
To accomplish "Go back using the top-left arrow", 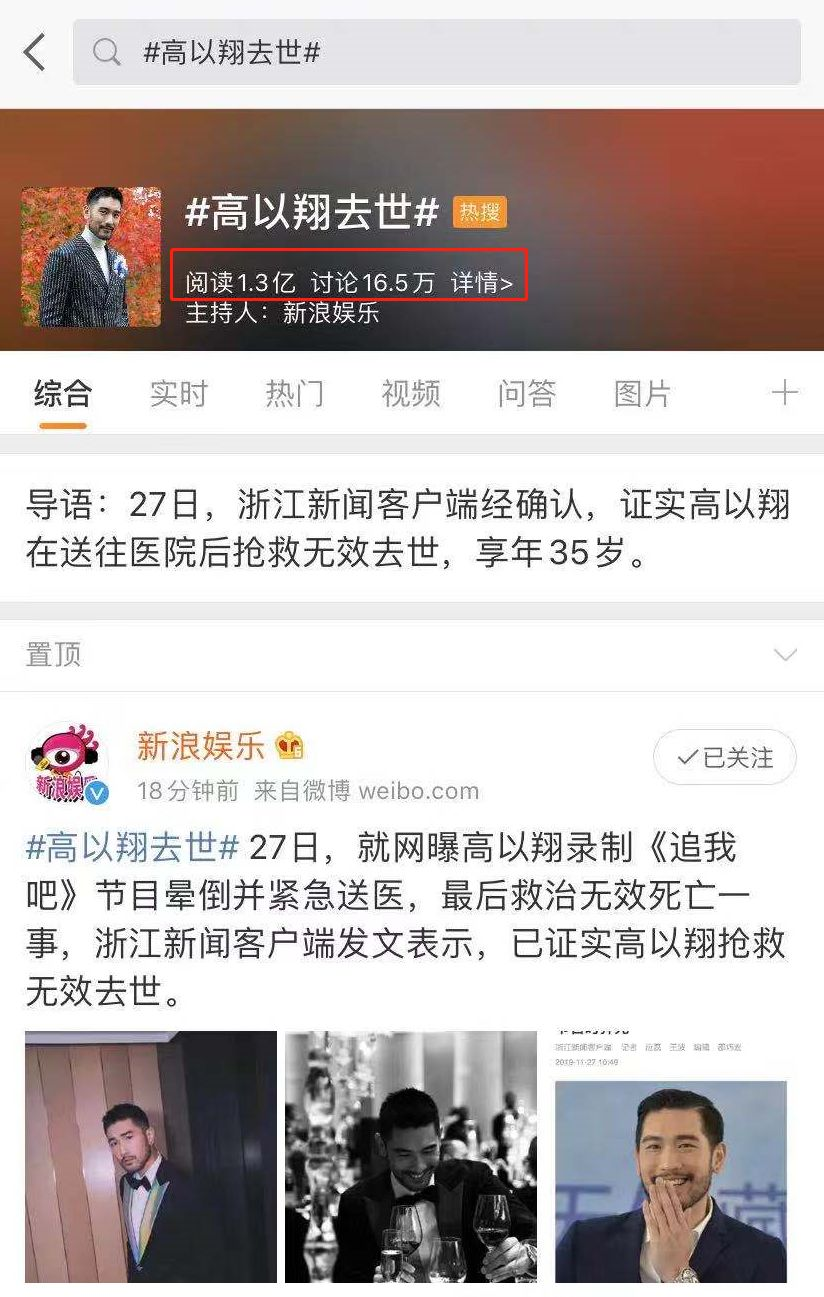I will coord(35,52).
